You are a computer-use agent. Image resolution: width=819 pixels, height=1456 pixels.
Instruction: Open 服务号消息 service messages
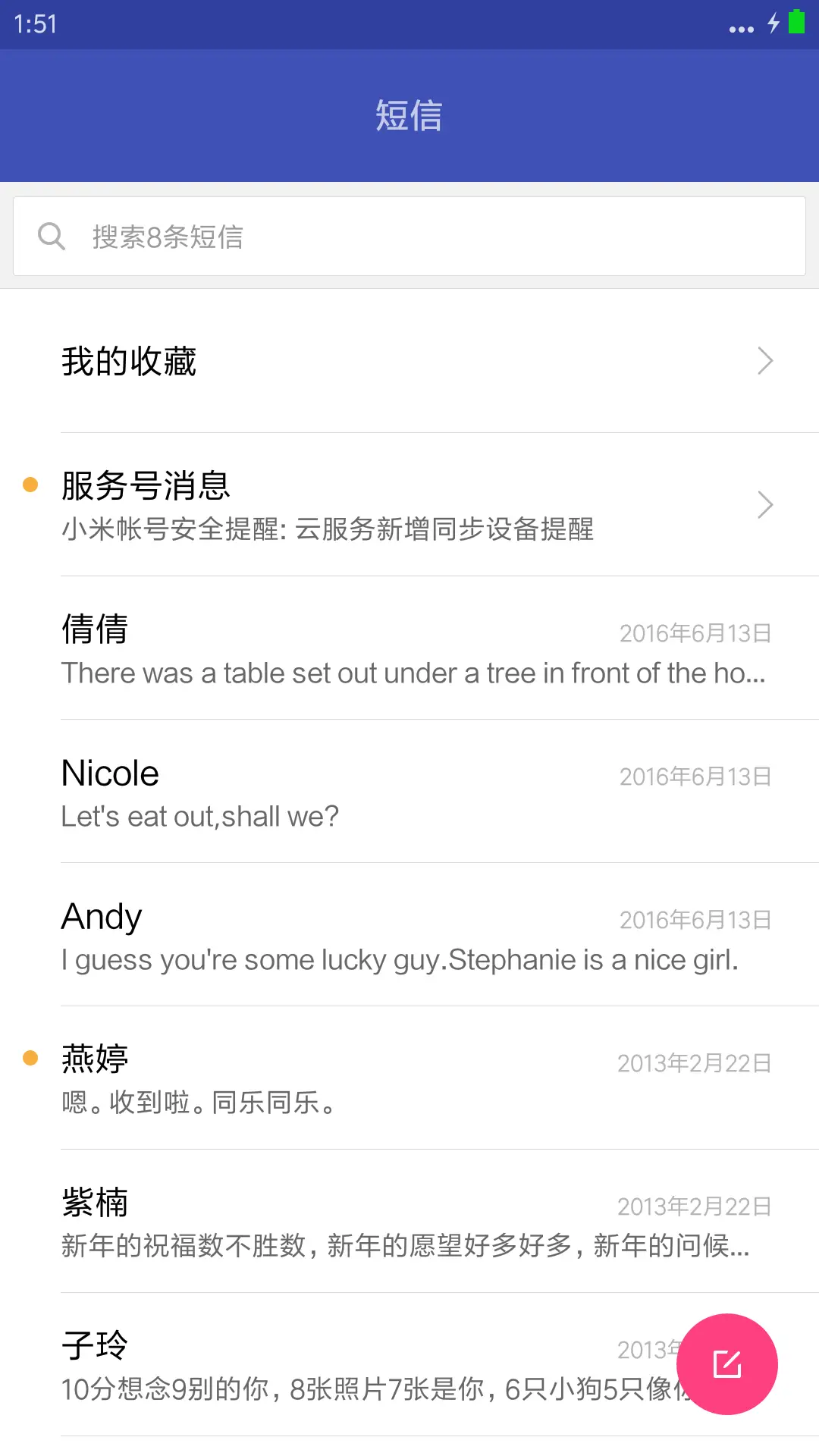pyautogui.click(x=409, y=505)
